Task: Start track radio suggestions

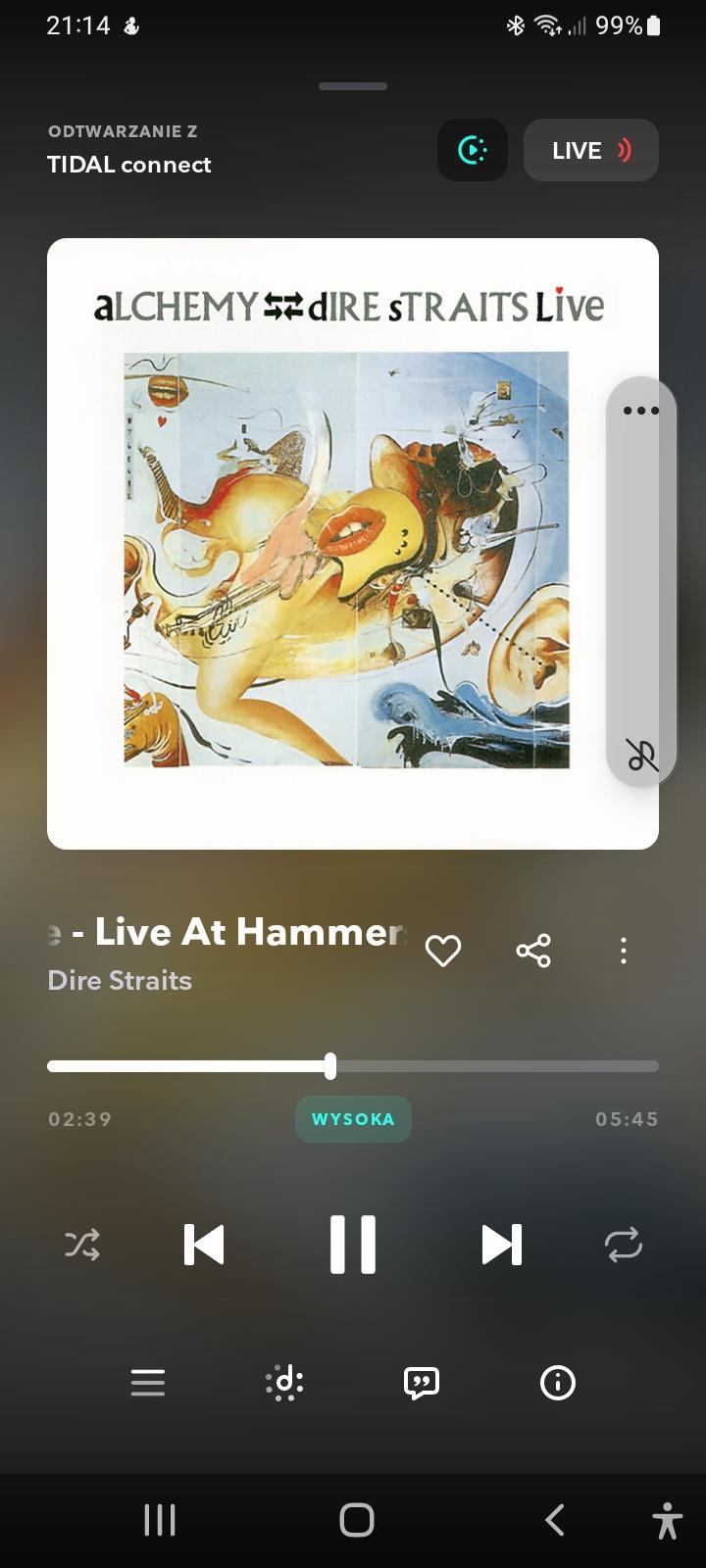Action: 284,1383
